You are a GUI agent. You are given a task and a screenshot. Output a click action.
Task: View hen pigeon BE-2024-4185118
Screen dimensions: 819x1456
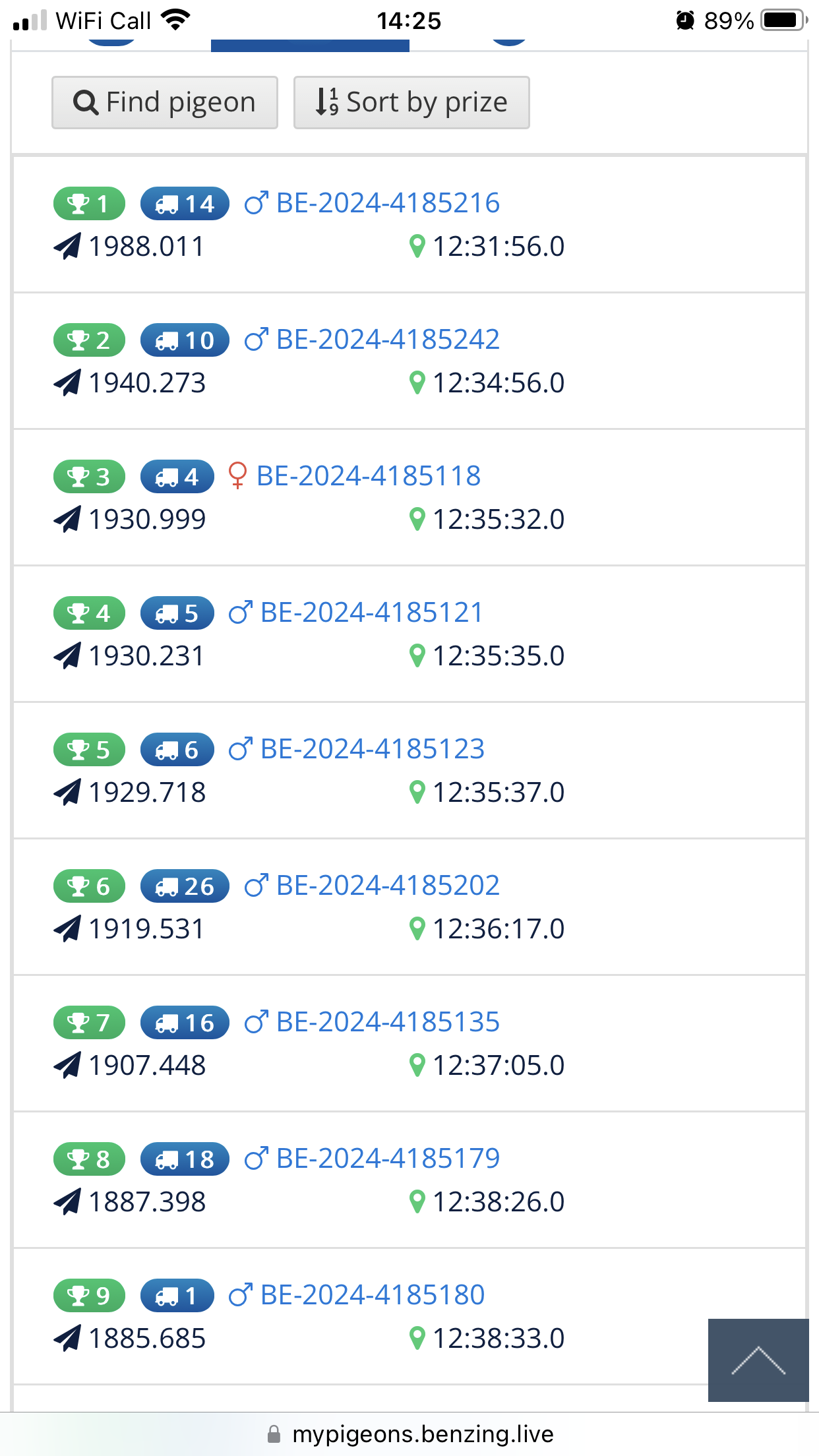[369, 476]
